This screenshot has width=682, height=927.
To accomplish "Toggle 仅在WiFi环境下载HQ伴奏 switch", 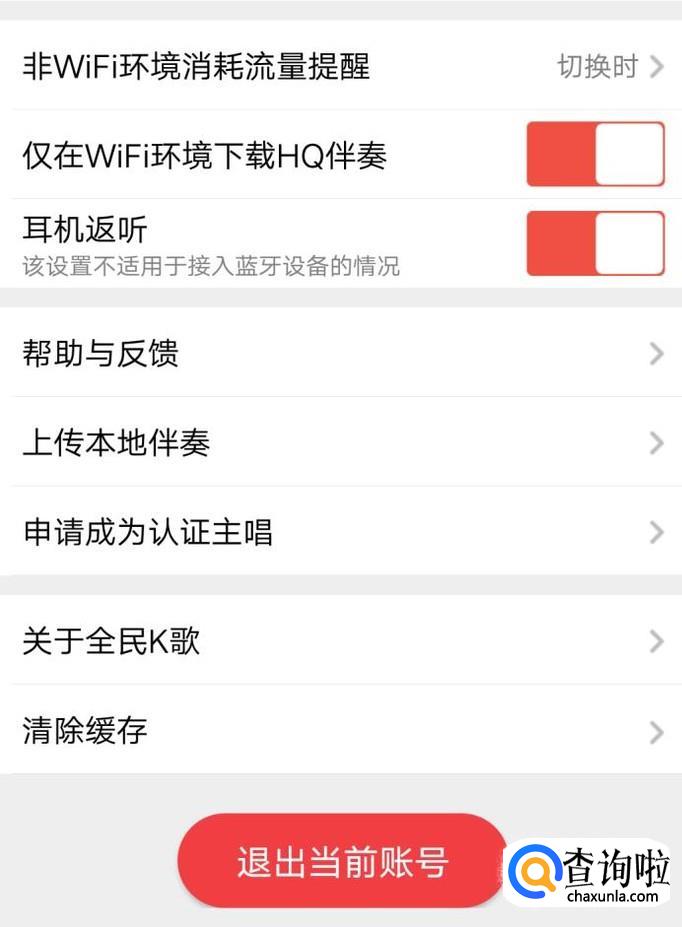I will click(595, 154).
